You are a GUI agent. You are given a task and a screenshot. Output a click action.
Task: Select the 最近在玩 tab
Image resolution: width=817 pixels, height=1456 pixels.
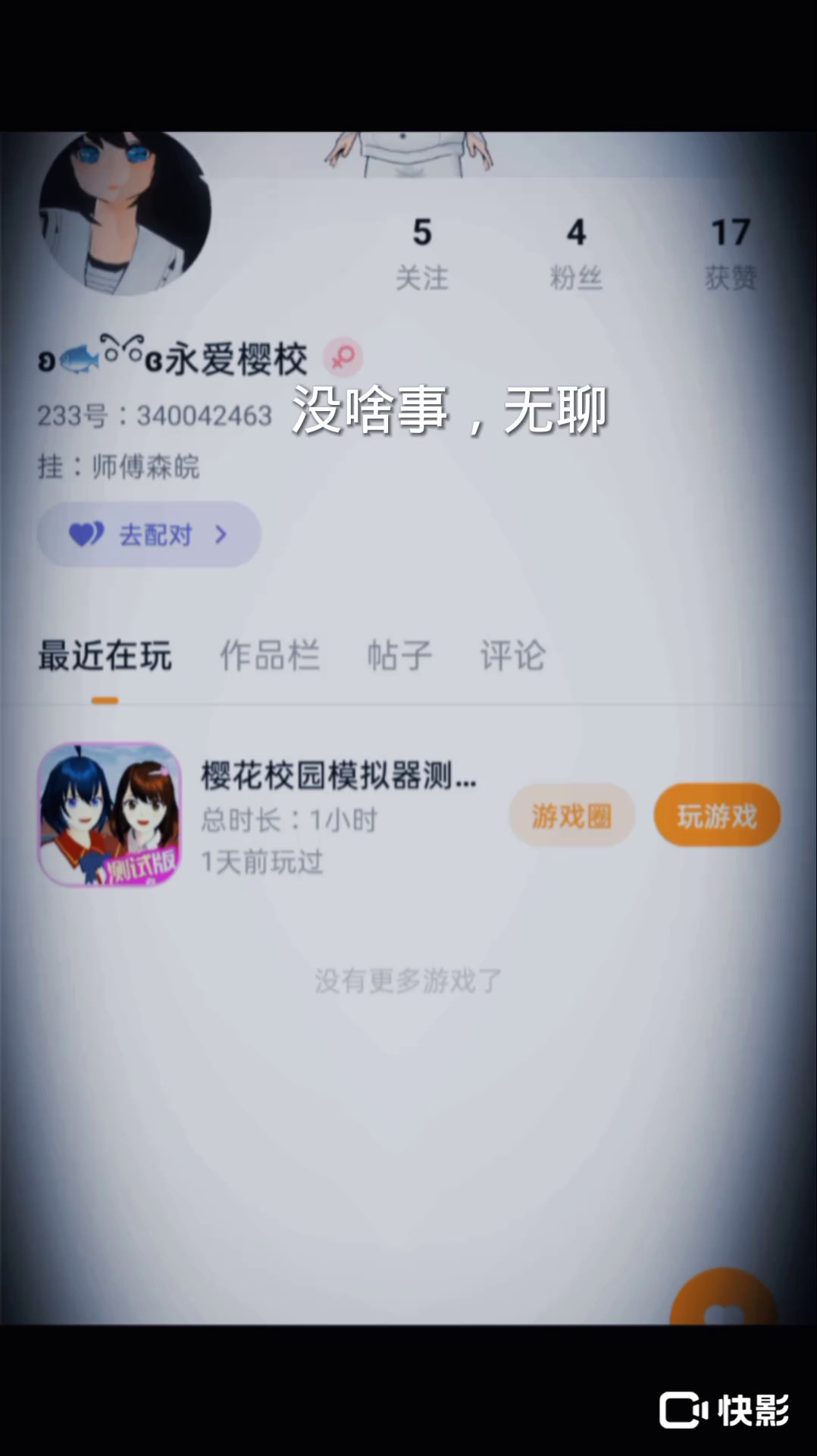[x=105, y=655]
